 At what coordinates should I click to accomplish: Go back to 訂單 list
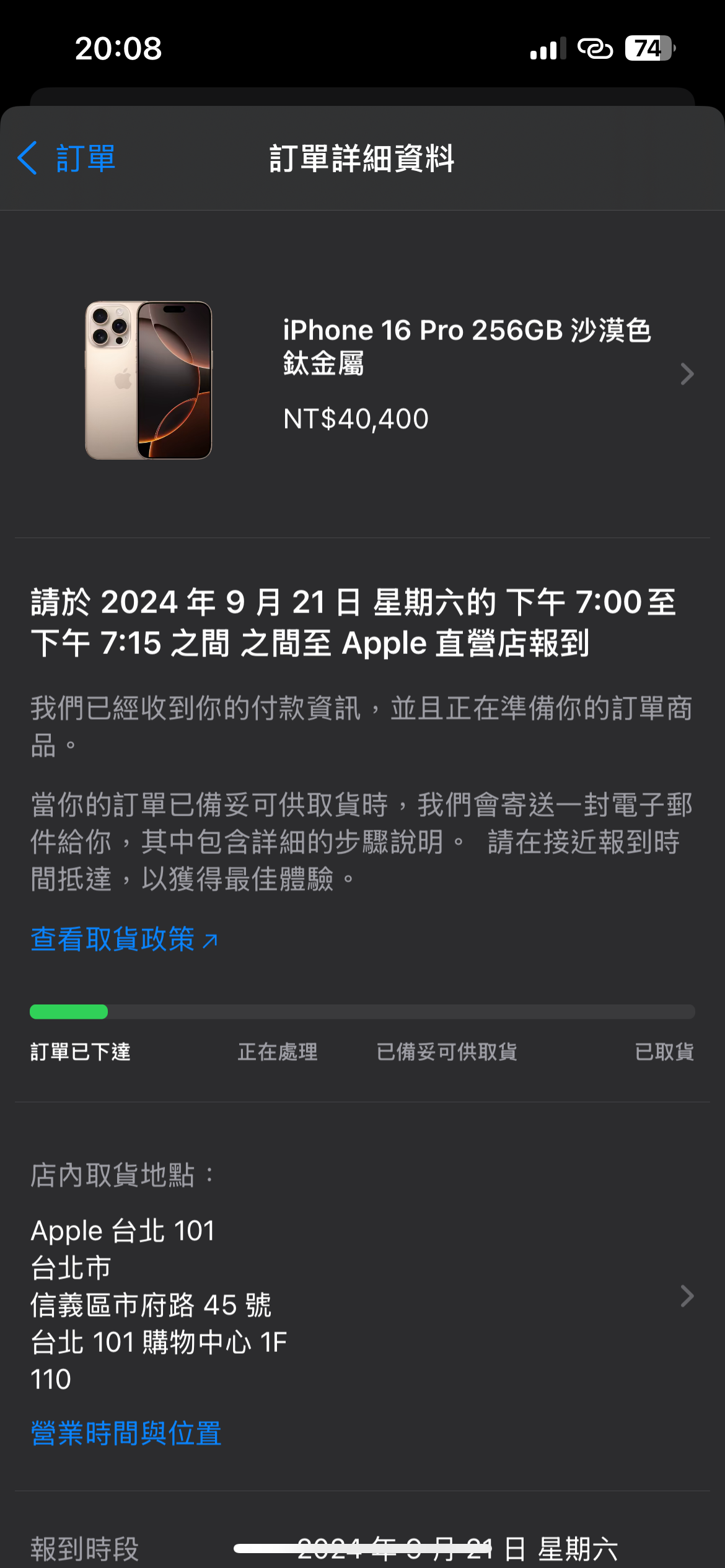pos(67,159)
